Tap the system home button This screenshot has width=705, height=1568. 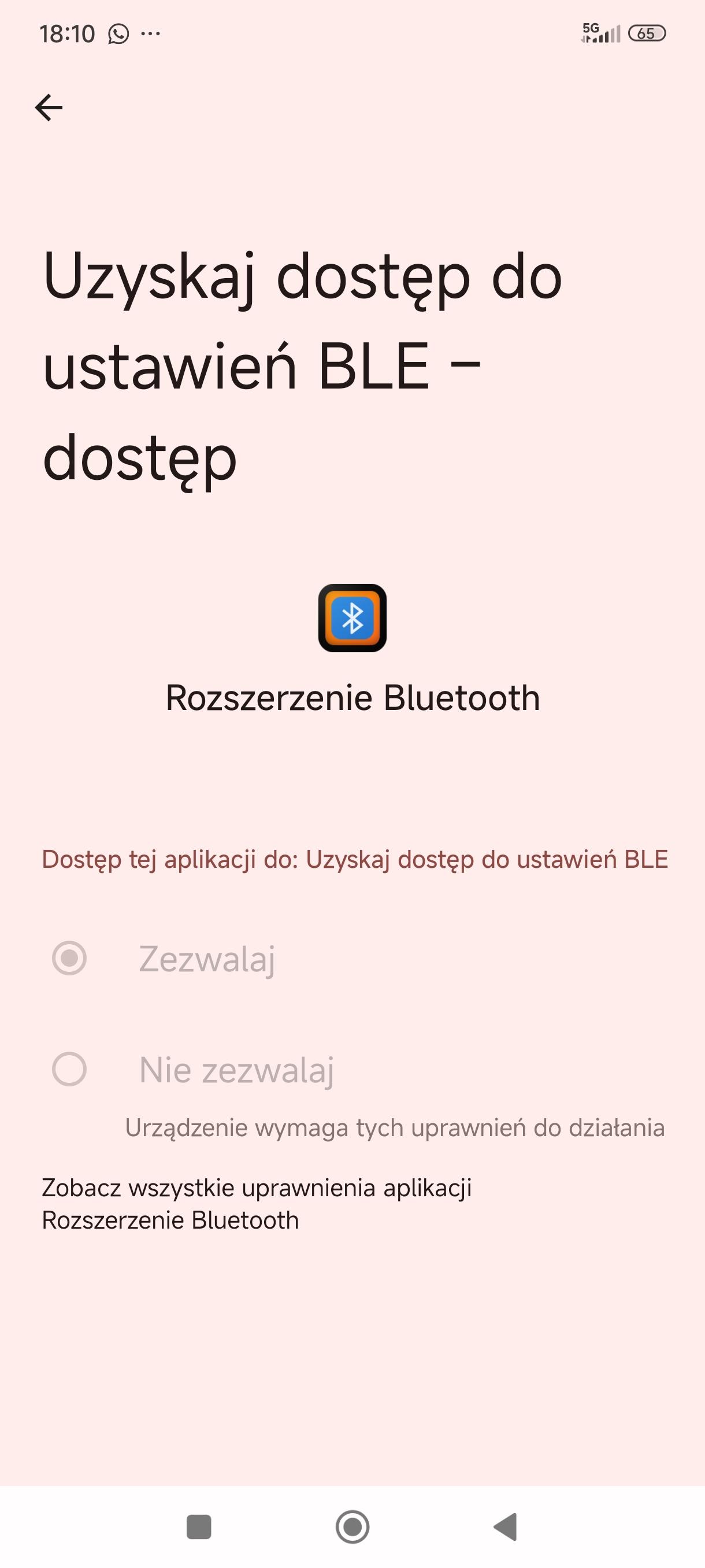point(352,1526)
